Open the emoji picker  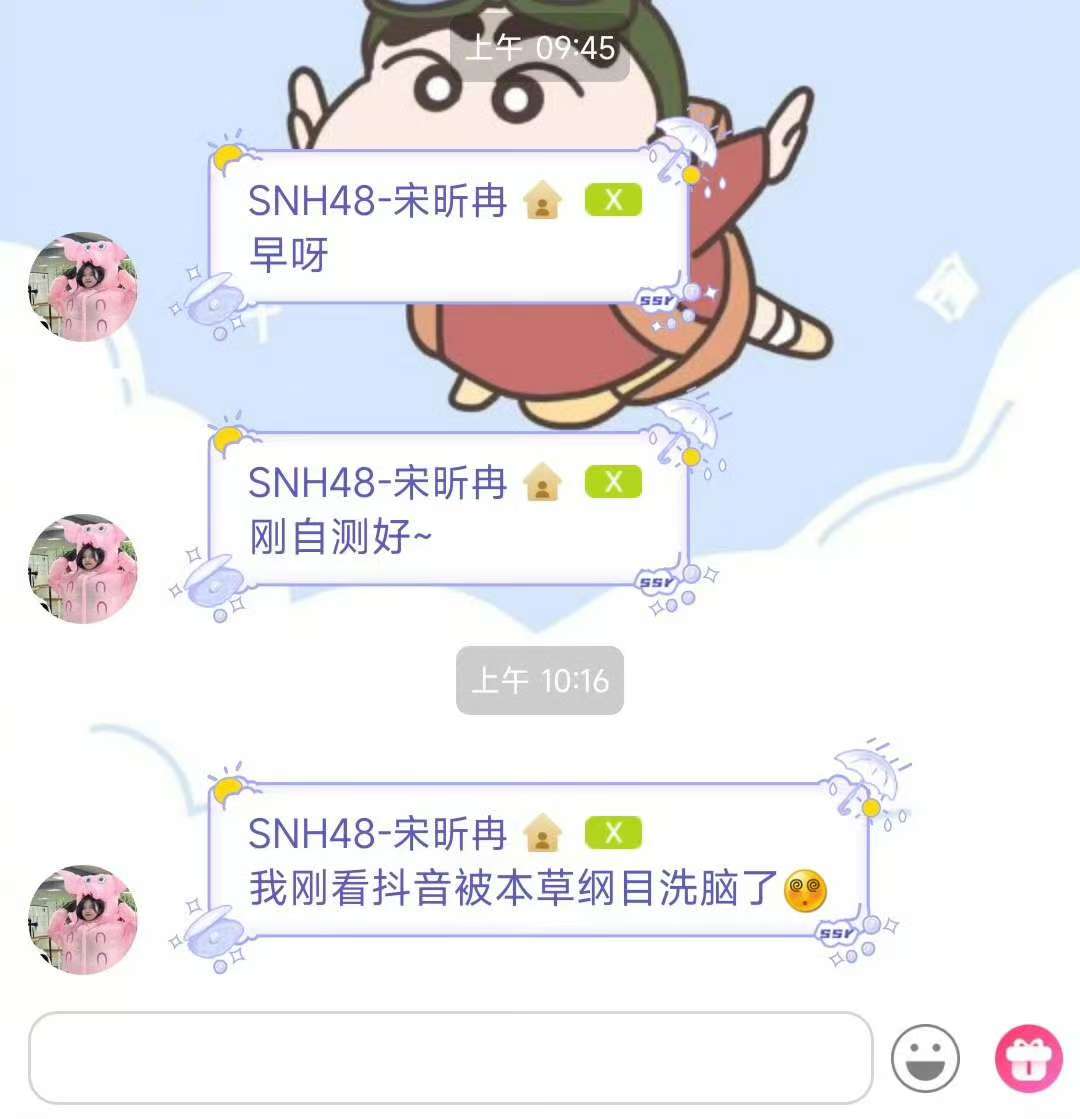(925, 1058)
